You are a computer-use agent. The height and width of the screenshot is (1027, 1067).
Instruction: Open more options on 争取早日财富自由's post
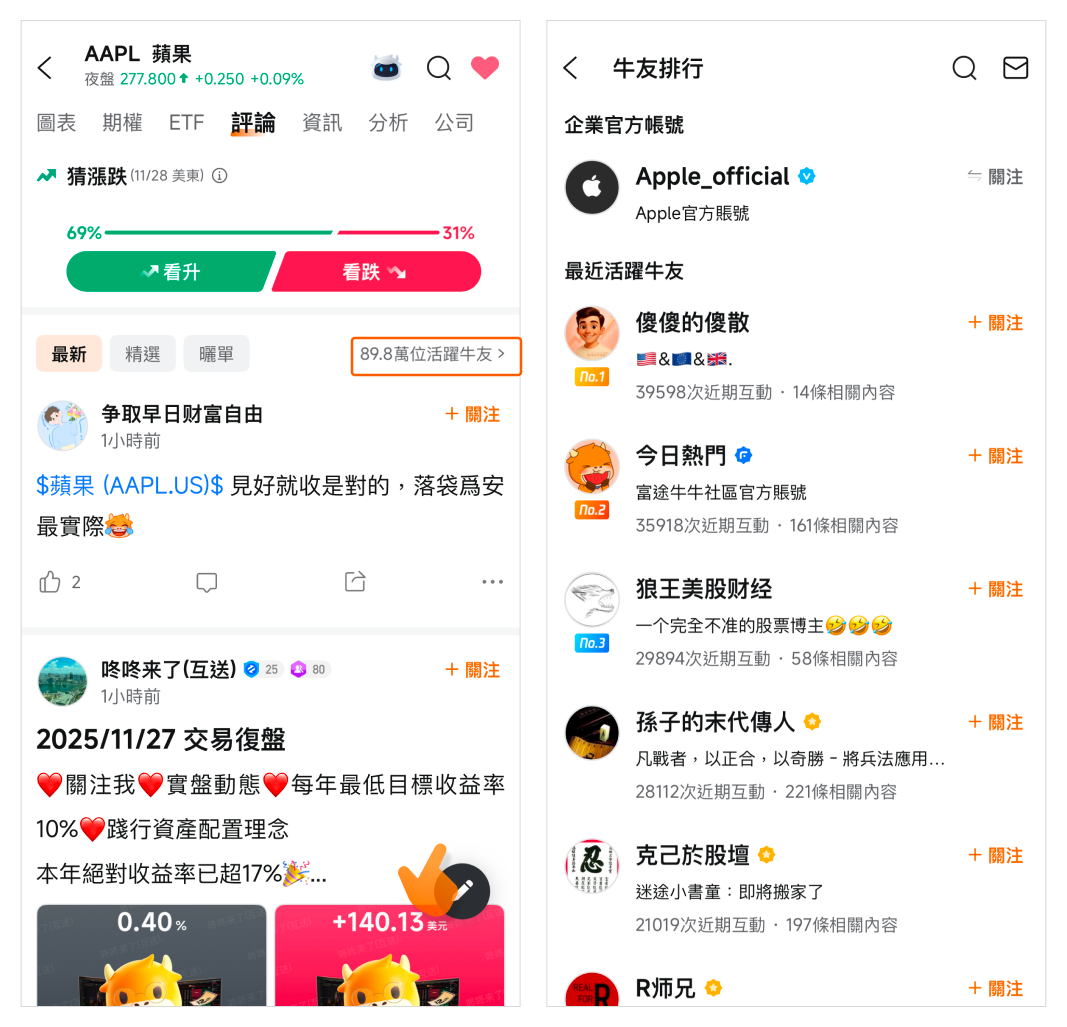coord(492,582)
